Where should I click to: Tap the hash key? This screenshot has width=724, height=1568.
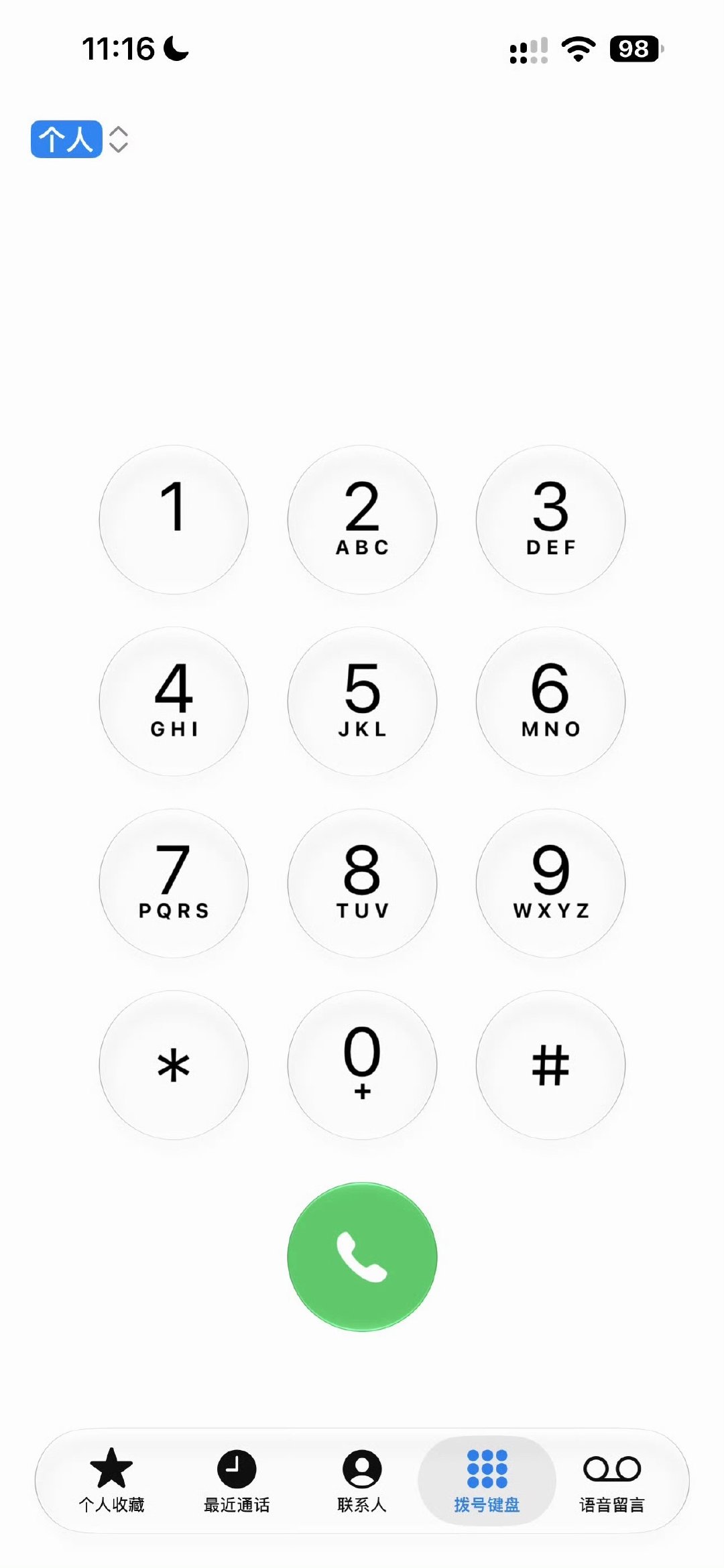coord(550,1065)
